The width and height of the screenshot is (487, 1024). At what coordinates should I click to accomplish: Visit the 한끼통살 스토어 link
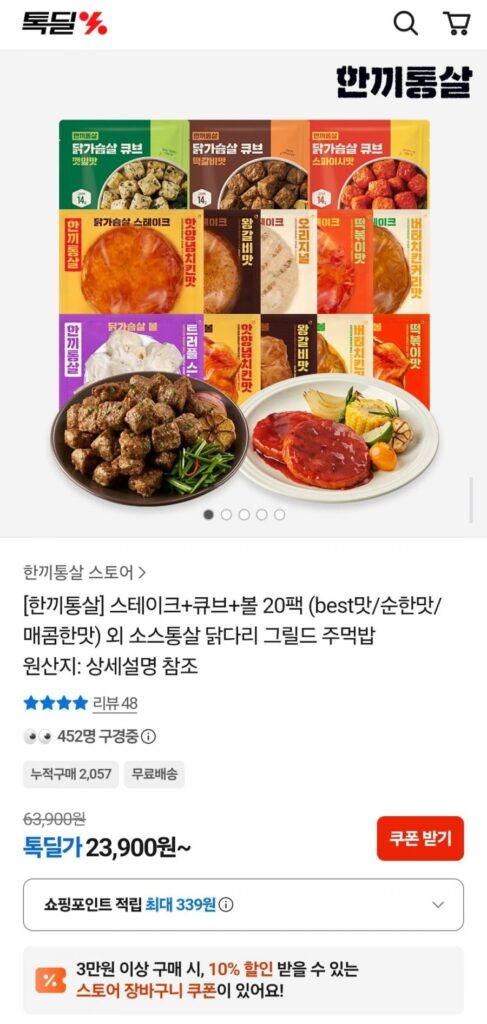(x=84, y=573)
